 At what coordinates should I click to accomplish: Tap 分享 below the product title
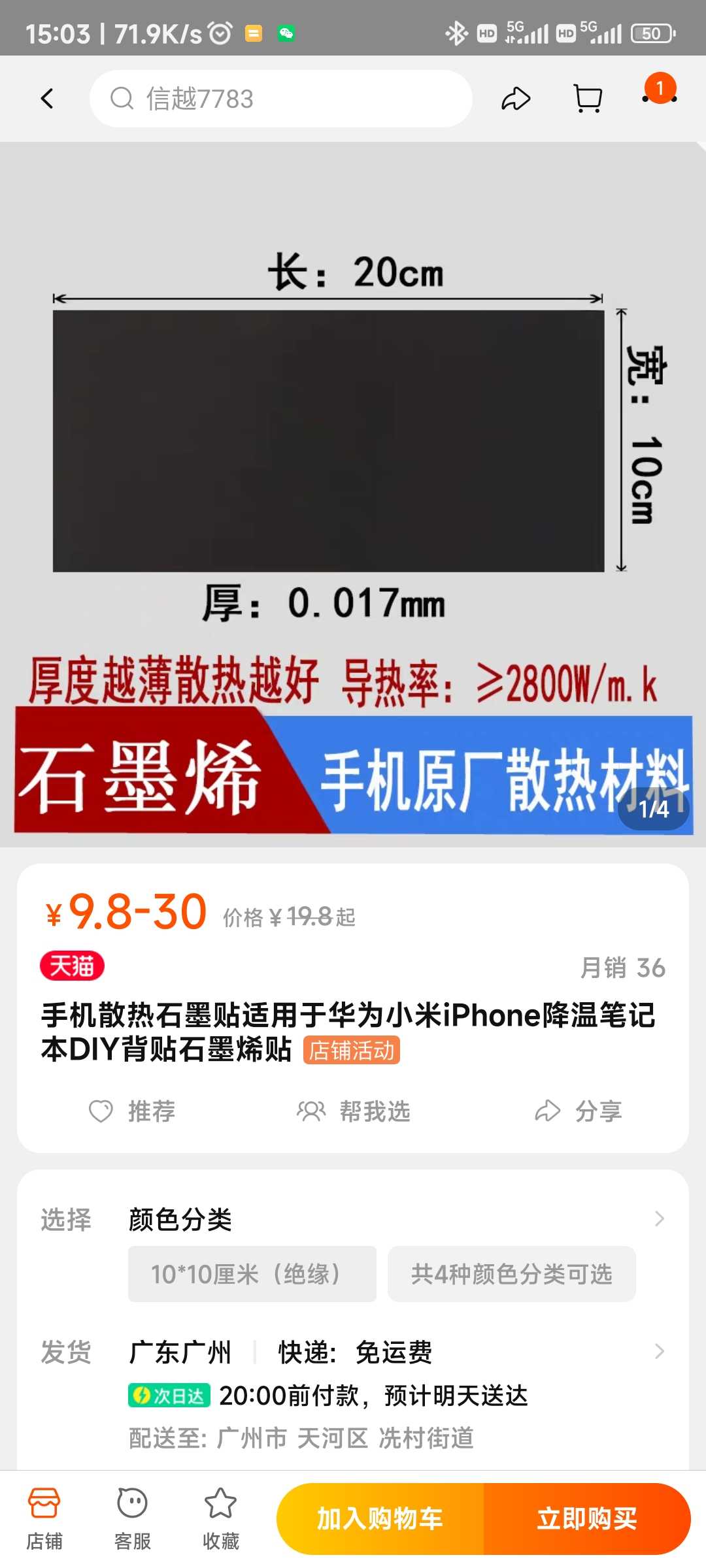tap(578, 1111)
